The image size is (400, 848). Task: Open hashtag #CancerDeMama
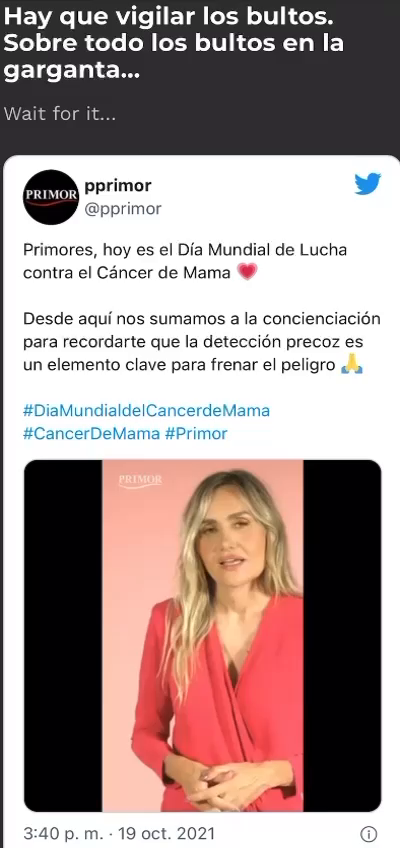tap(91, 433)
